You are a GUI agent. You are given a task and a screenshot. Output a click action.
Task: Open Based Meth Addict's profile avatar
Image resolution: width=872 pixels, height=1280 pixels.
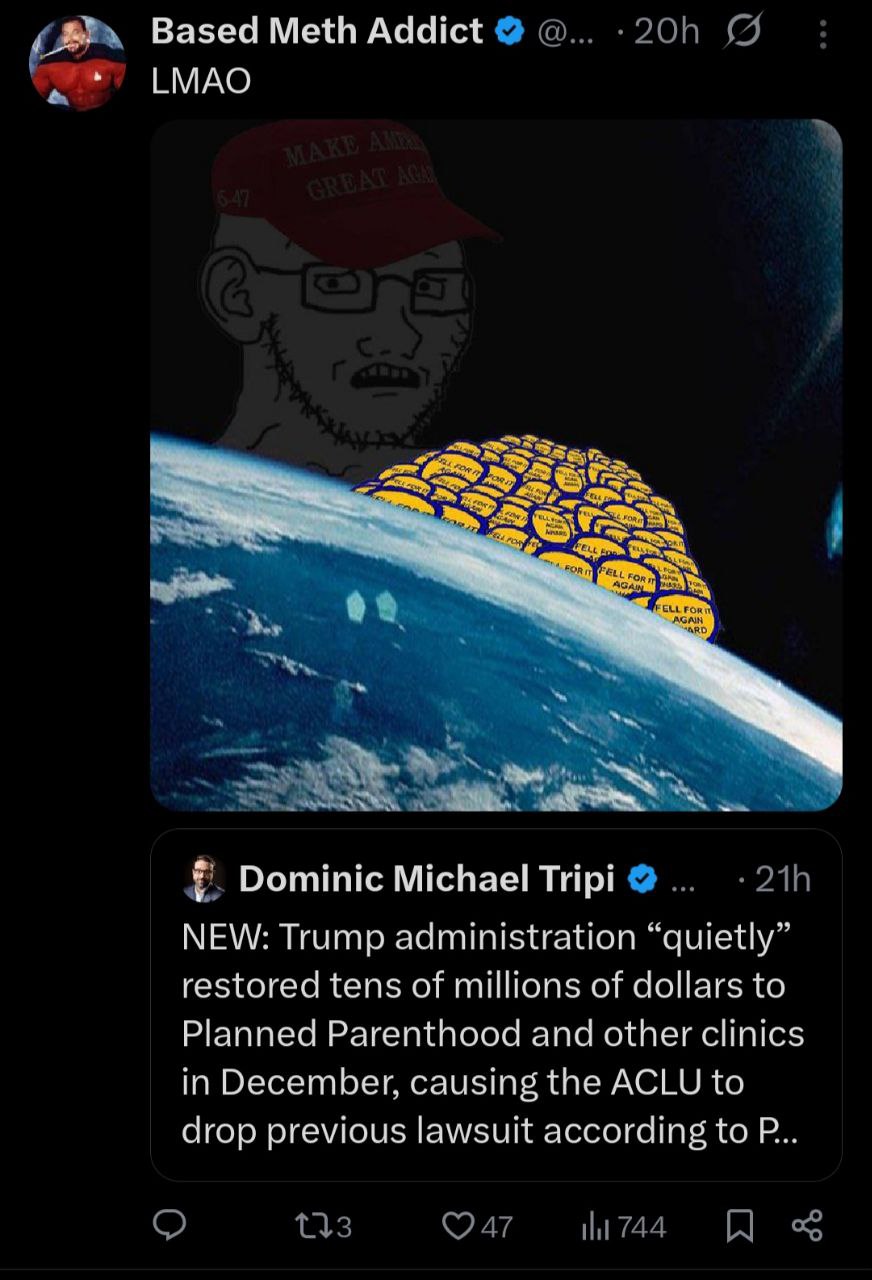pos(77,62)
